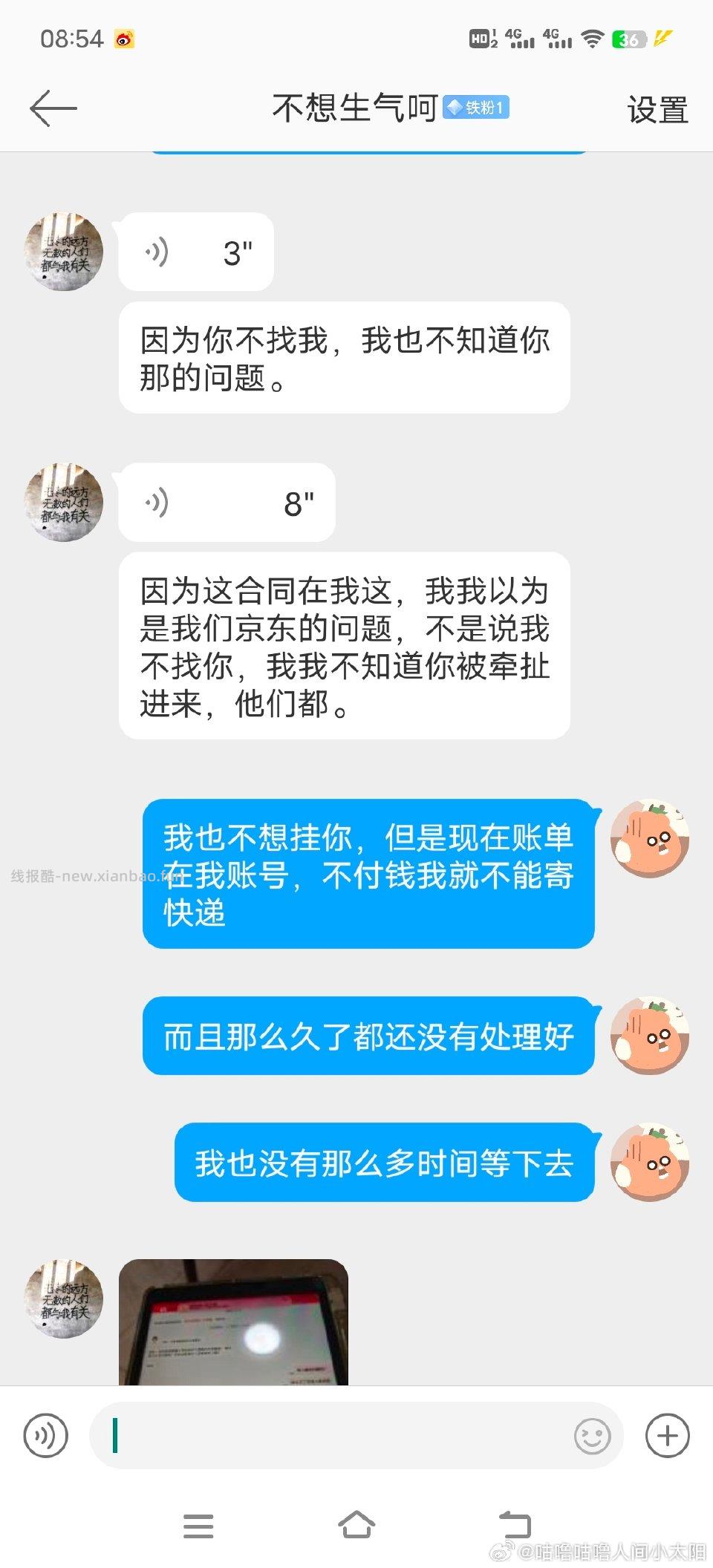Play the 3-second voice message
The width and height of the screenshot is (713, 1568).
tap(195, 251)
